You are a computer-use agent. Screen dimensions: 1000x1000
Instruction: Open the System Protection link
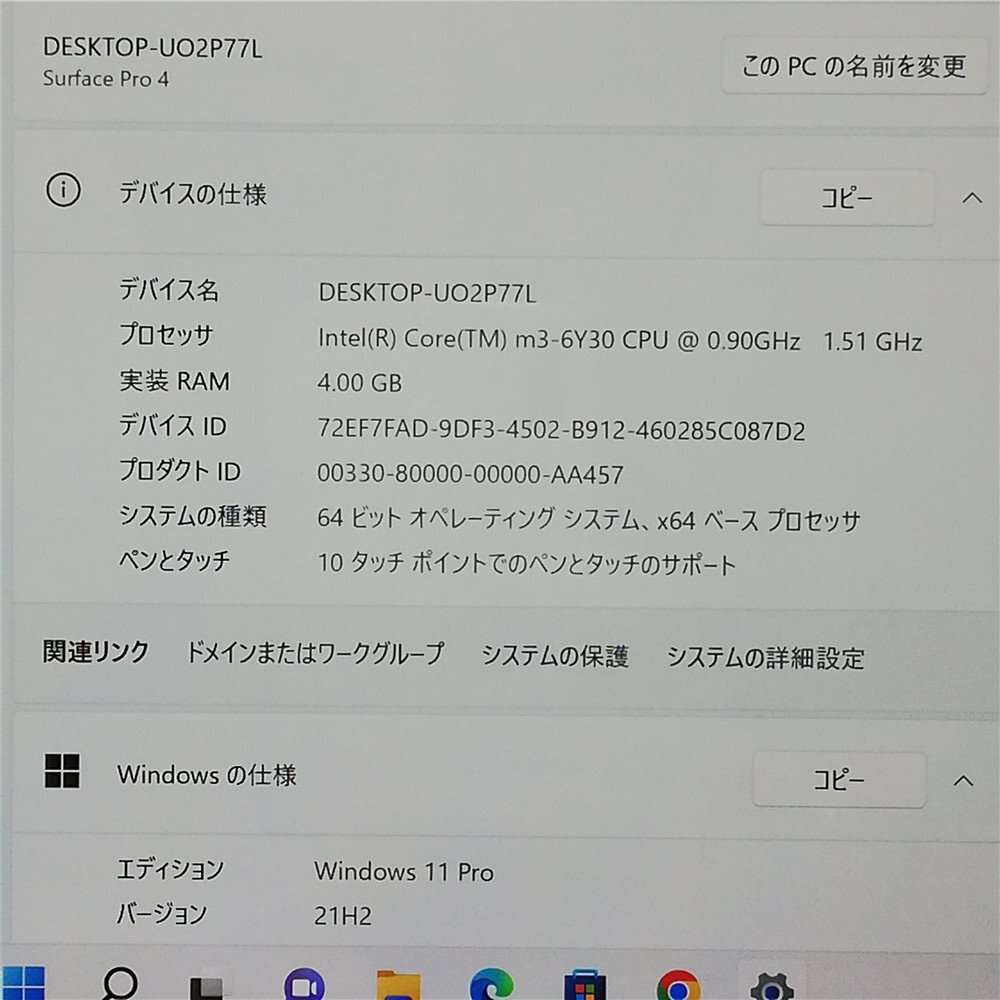(x=555, y=657)
